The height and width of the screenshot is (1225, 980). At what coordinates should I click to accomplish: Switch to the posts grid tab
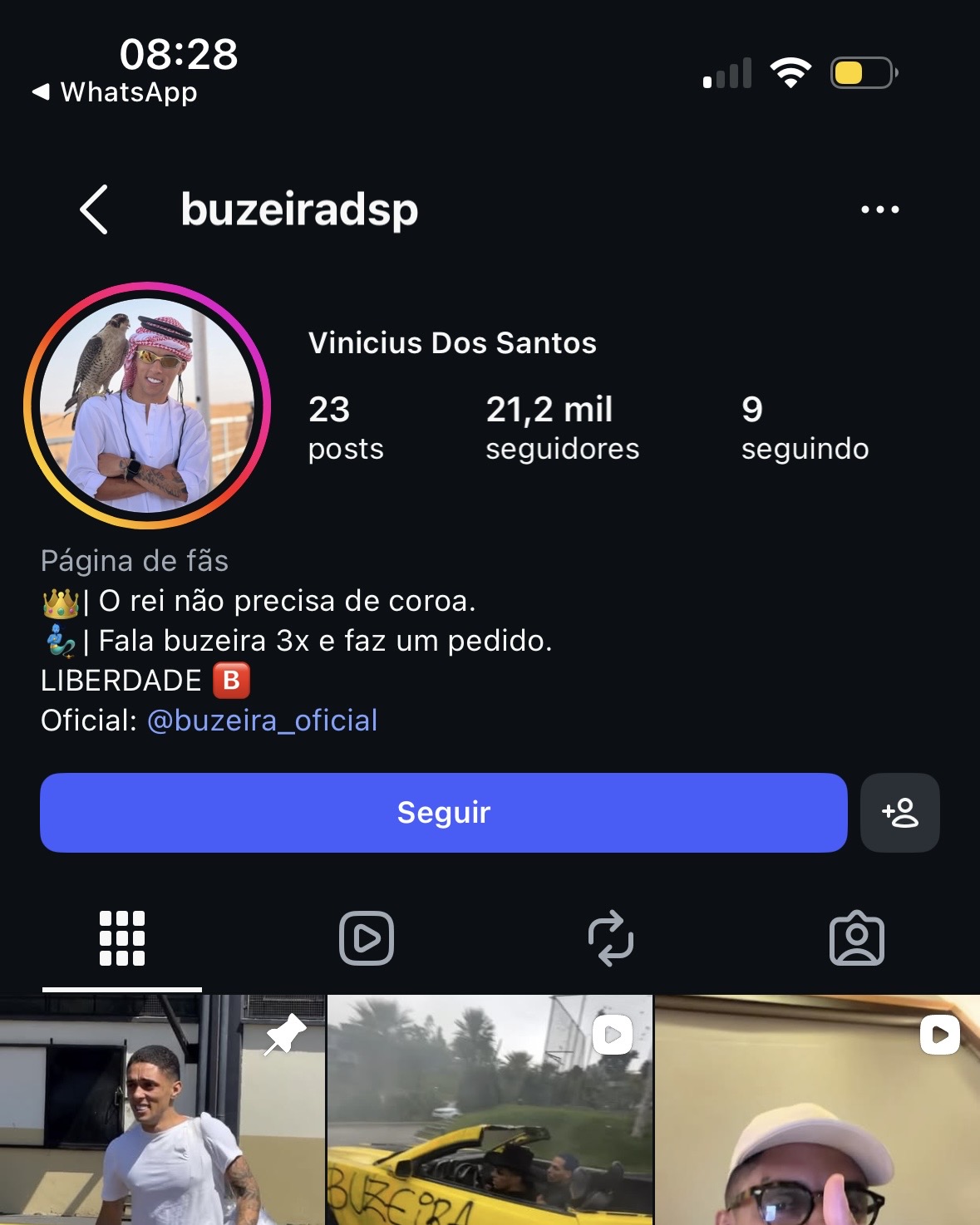(122, 939)
